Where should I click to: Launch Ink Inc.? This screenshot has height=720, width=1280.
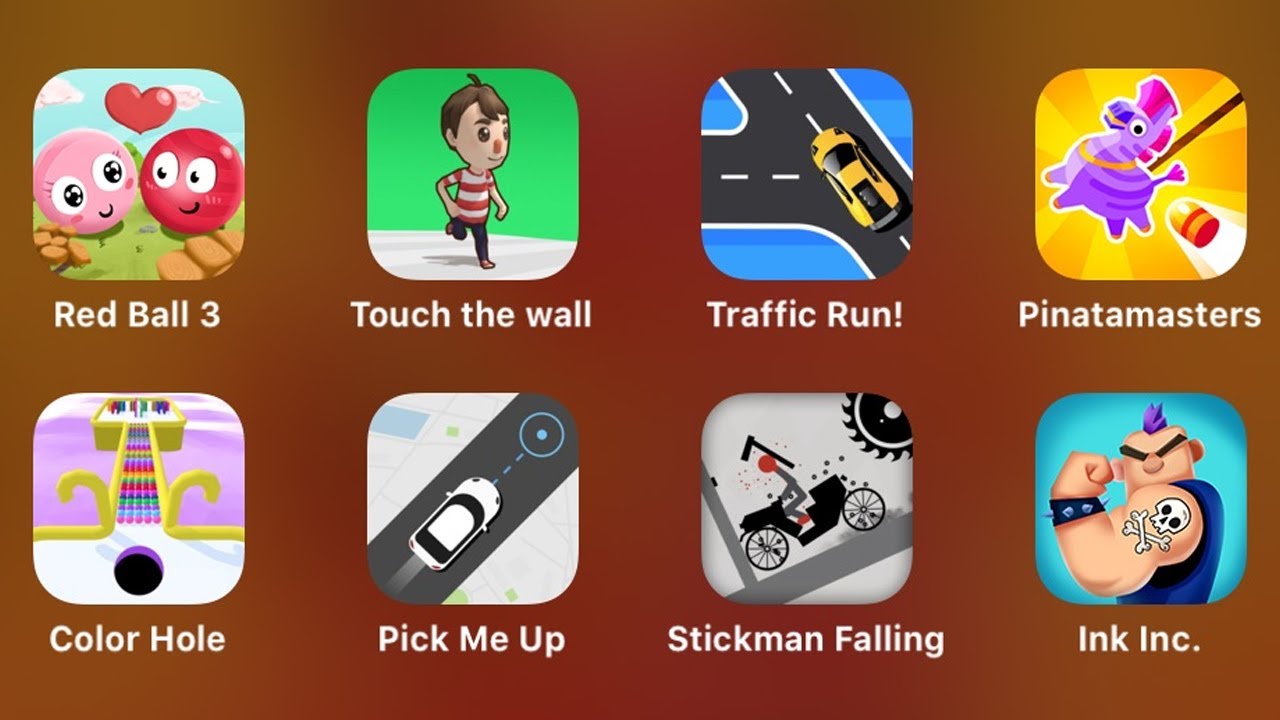click(x=1141, y=498)
